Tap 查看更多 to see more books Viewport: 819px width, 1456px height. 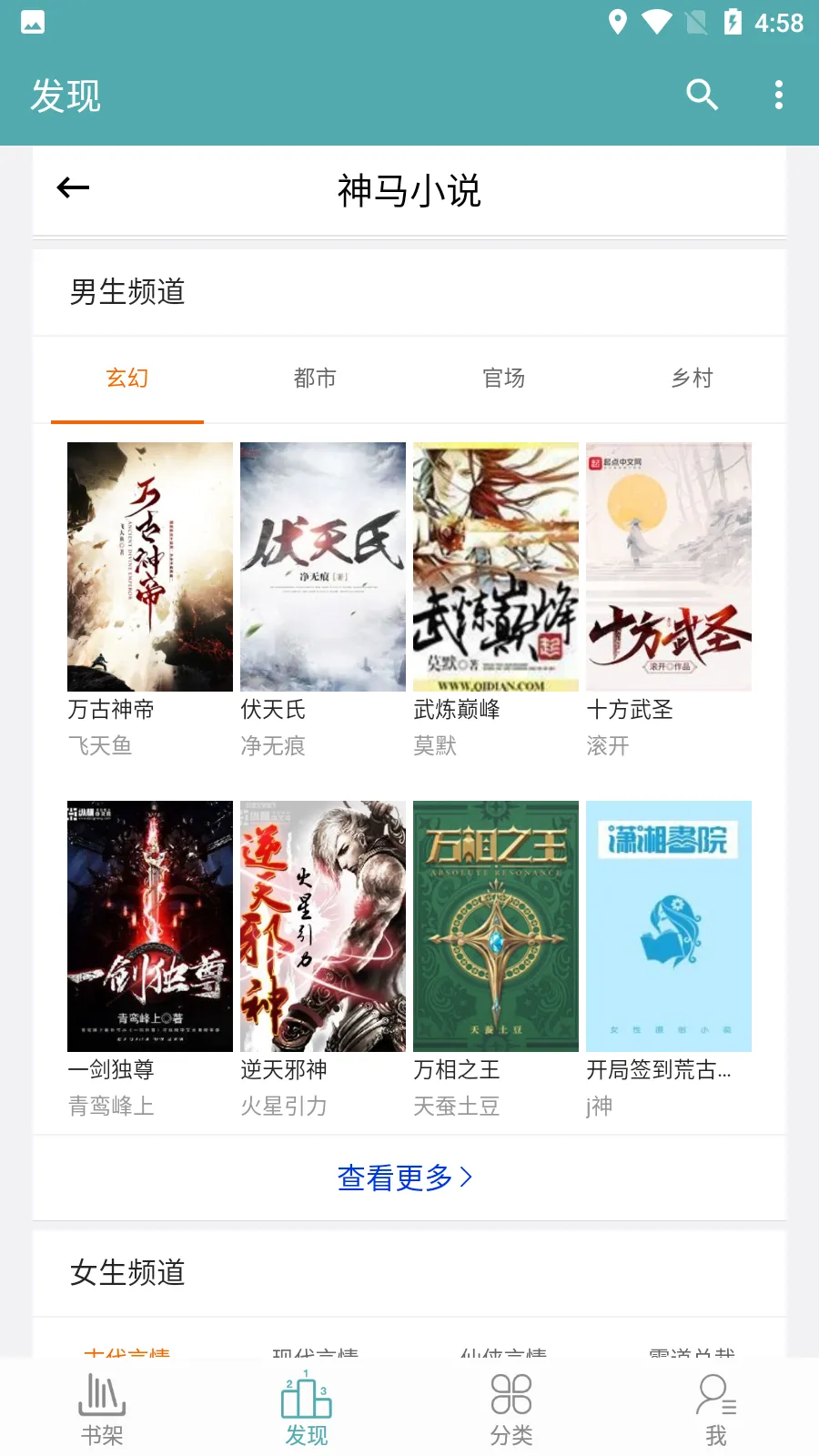(x=405, y=1178)
